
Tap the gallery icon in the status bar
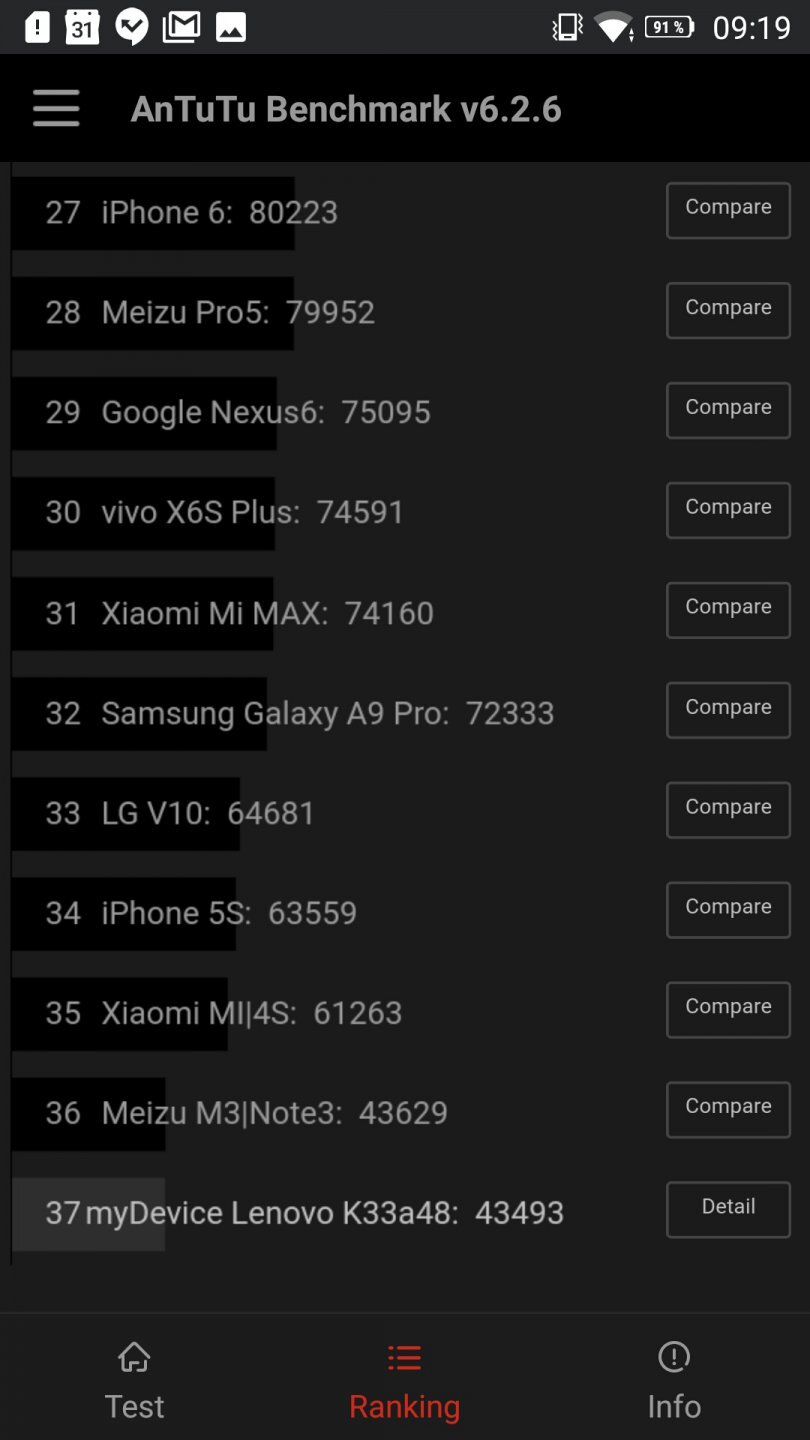point(229,26)
